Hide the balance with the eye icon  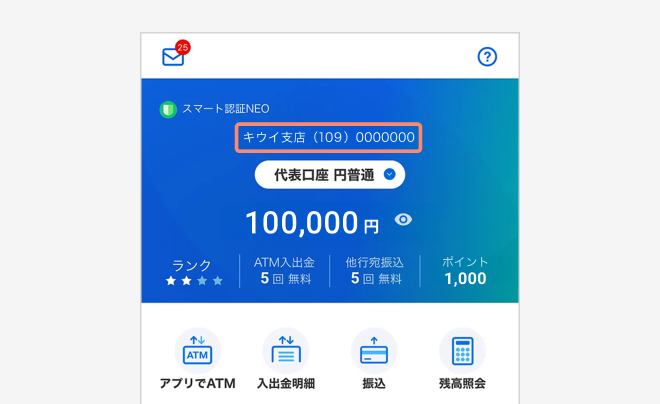[403, 220]
